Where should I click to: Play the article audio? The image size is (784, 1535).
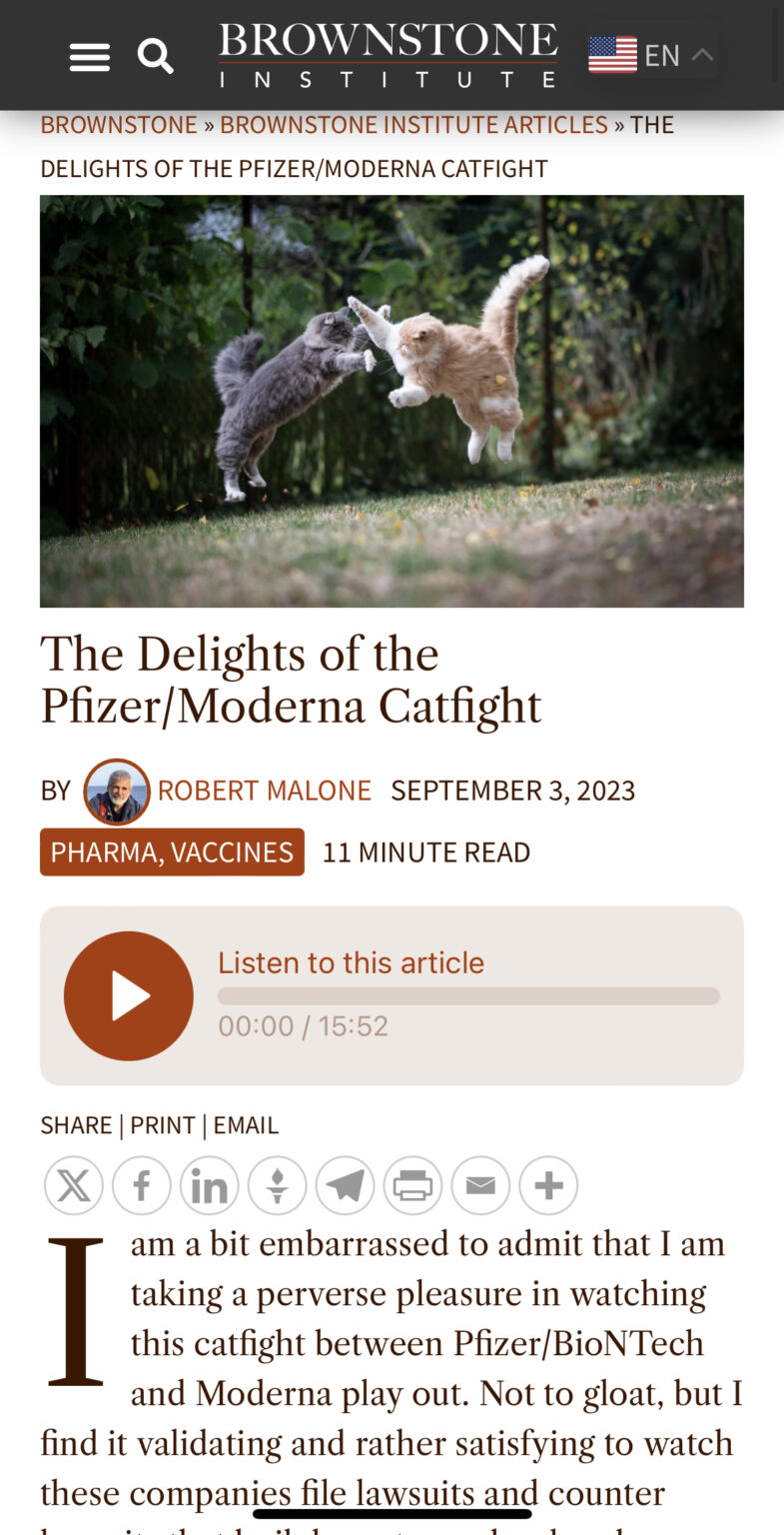[128, 995]
